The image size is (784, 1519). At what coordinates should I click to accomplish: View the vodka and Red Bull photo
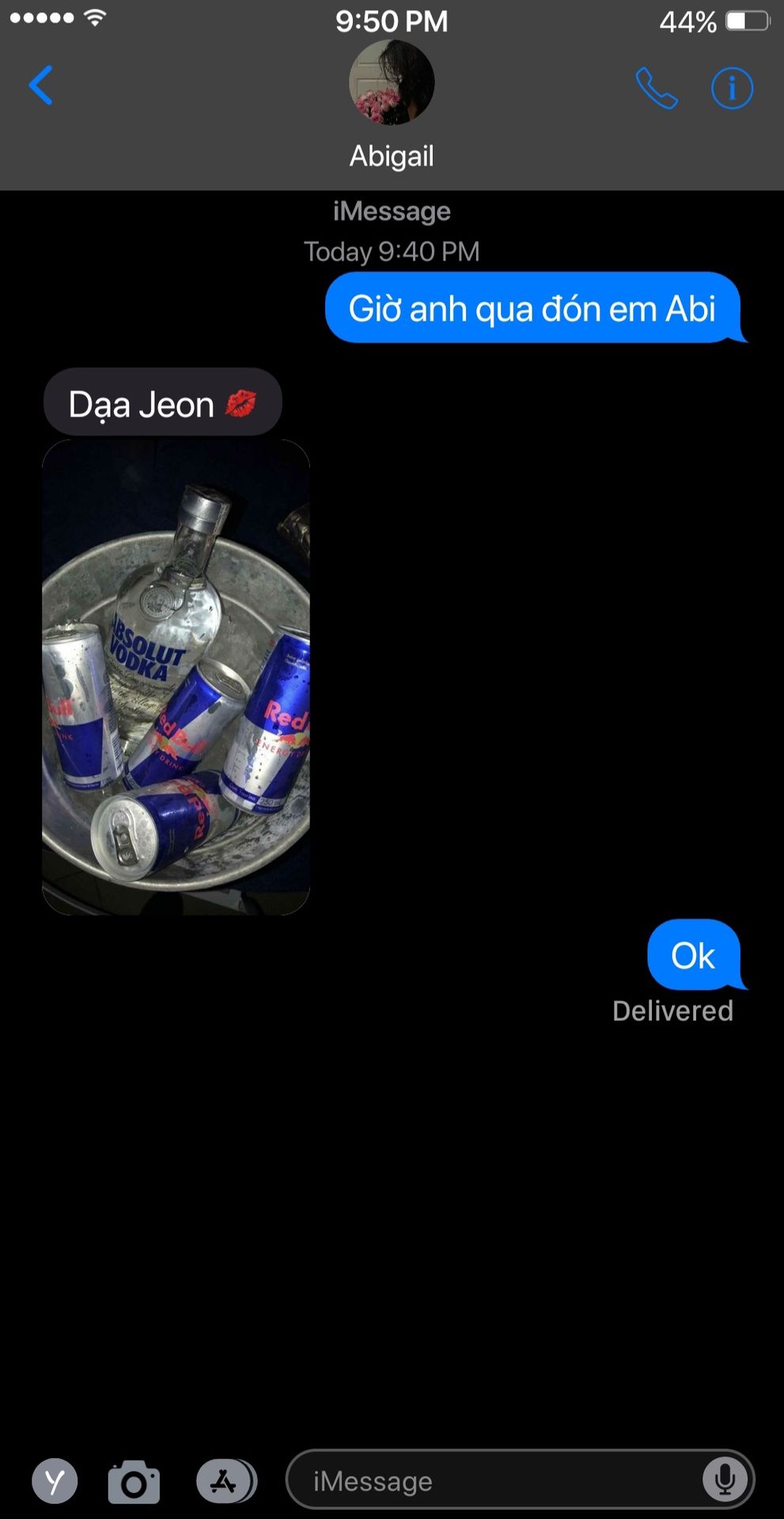[176, 677]
